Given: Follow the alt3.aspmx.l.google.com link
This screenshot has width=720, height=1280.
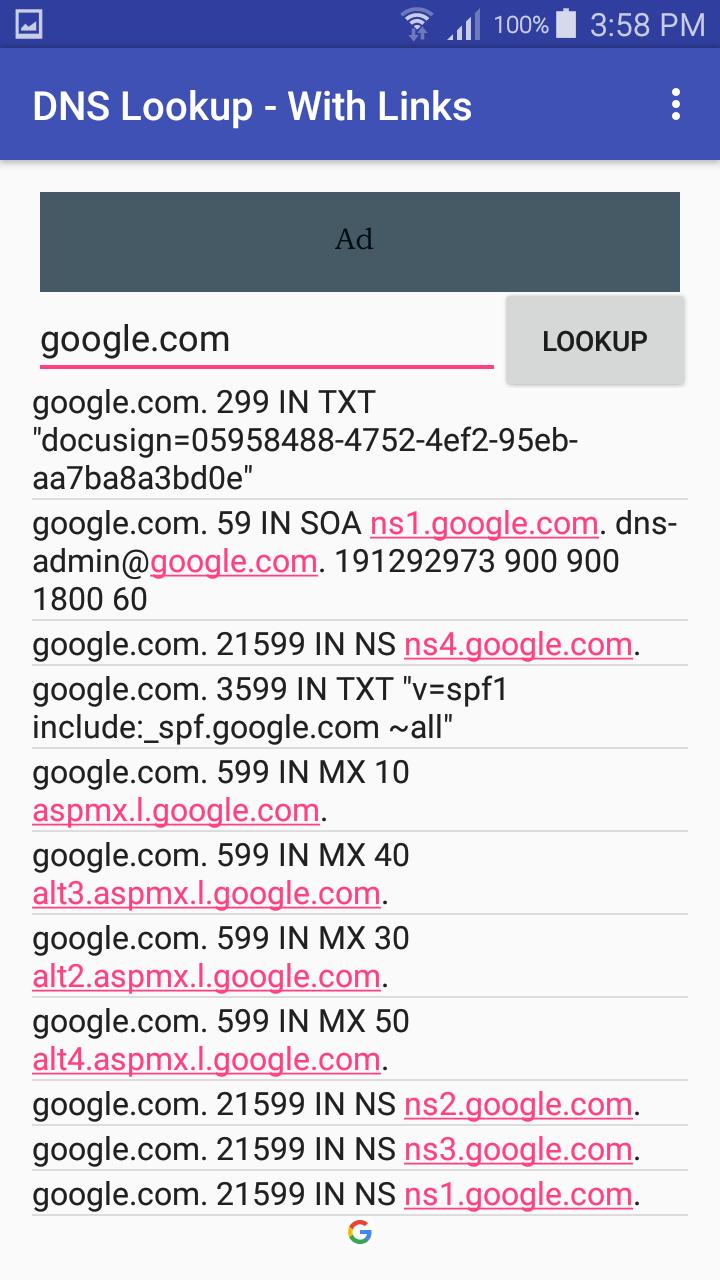Looking at the screenshot, I should [x=206, y=894].
